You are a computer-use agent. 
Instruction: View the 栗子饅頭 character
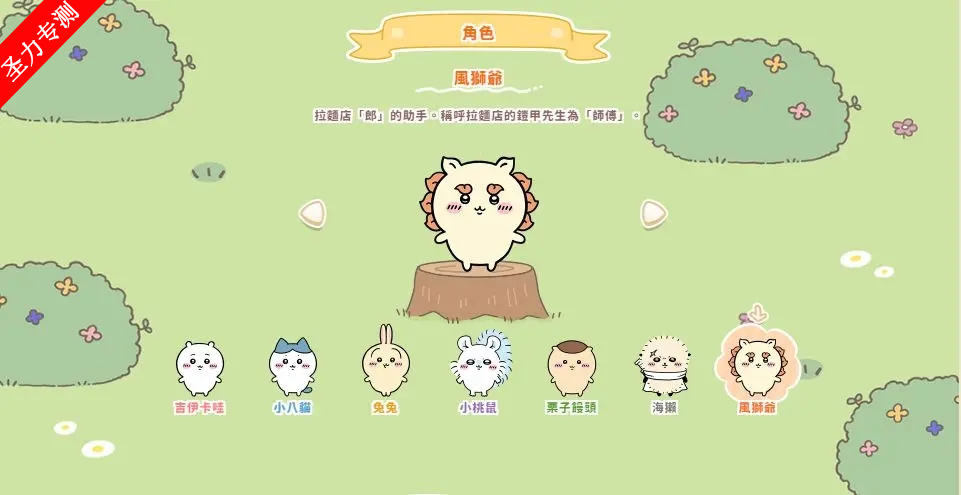tap(572, 368)
